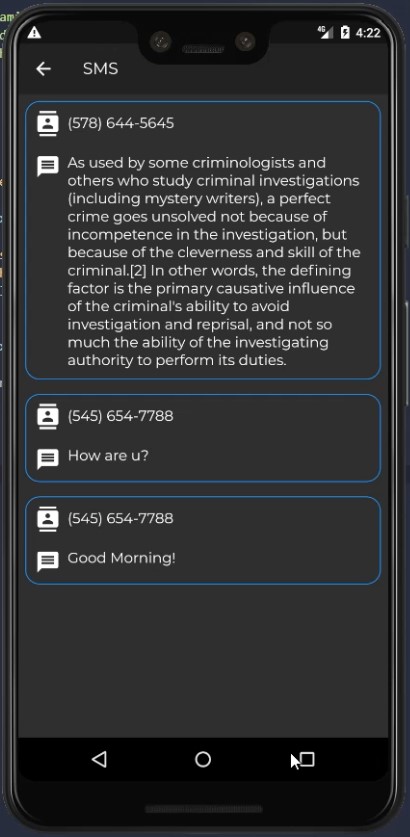This screenshot has height=837, width=410.
Task: Go back using the SMS header arrow
Action: tap(43, 69)
